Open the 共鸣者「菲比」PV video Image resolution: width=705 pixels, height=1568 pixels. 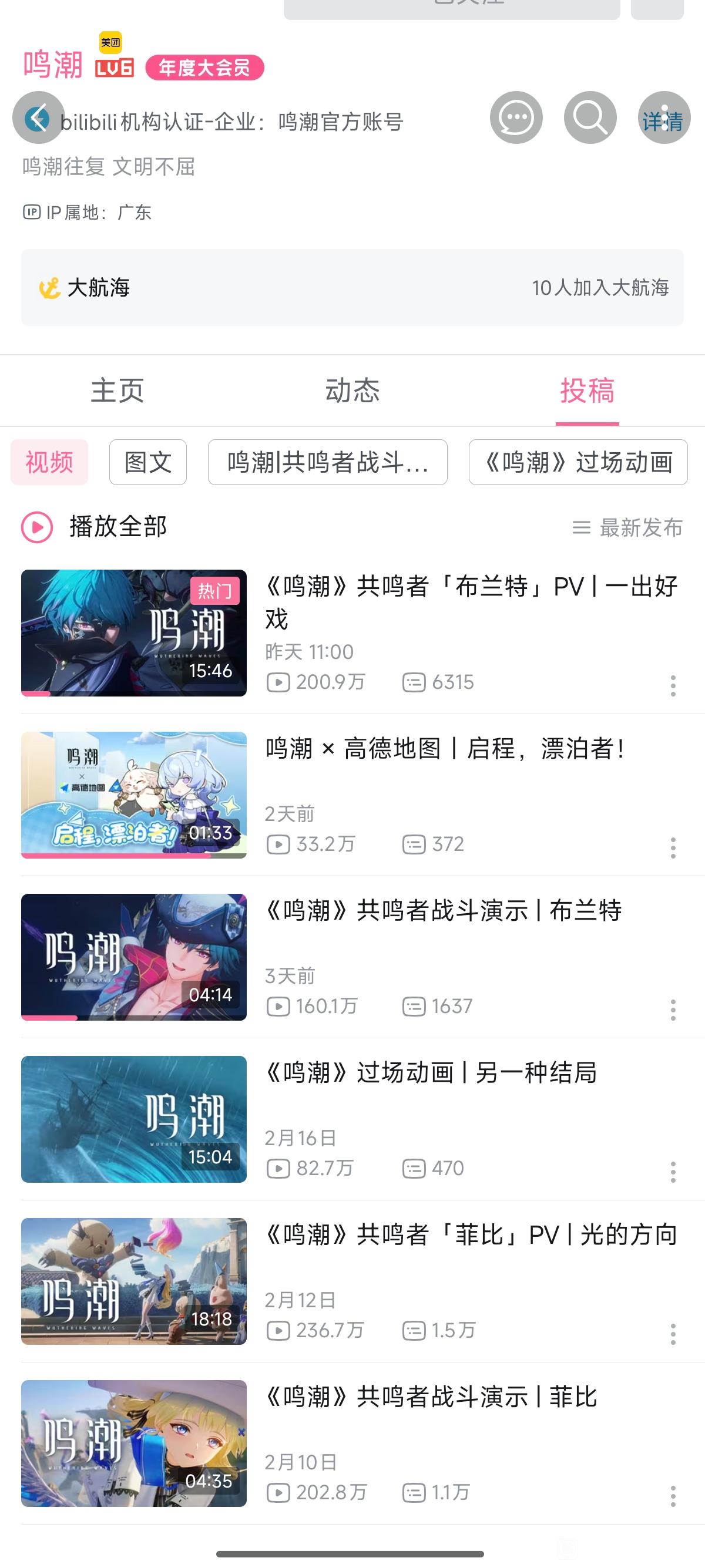[352, 1281]
